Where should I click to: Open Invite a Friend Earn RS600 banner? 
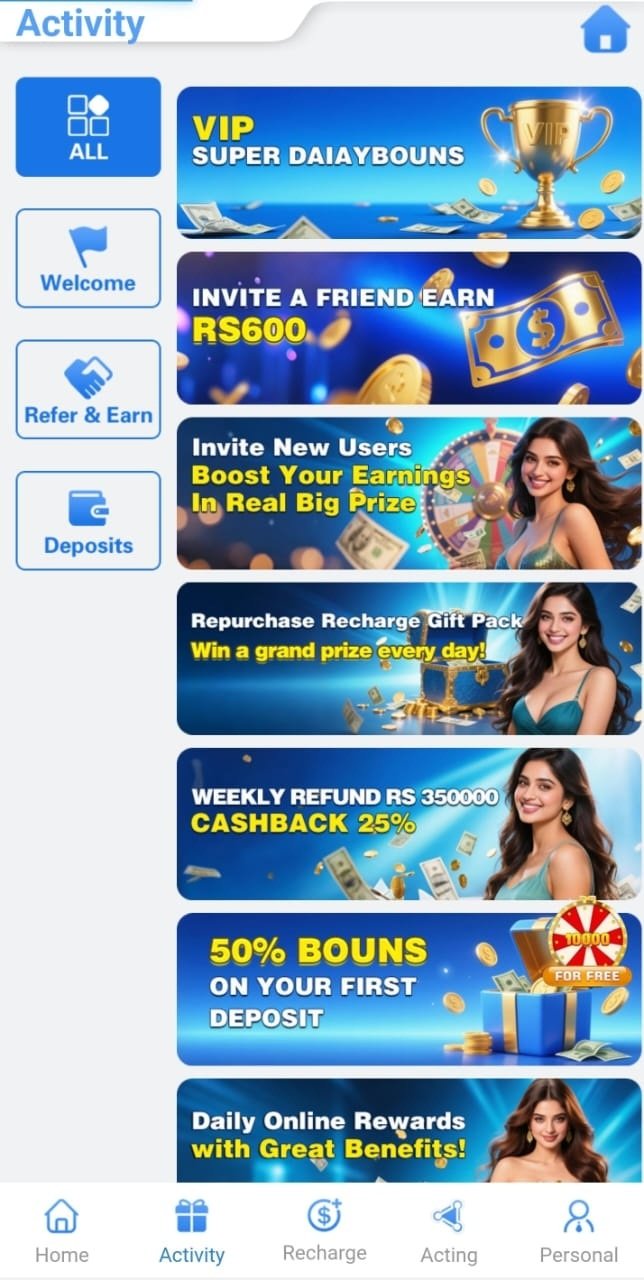(409, 328)
